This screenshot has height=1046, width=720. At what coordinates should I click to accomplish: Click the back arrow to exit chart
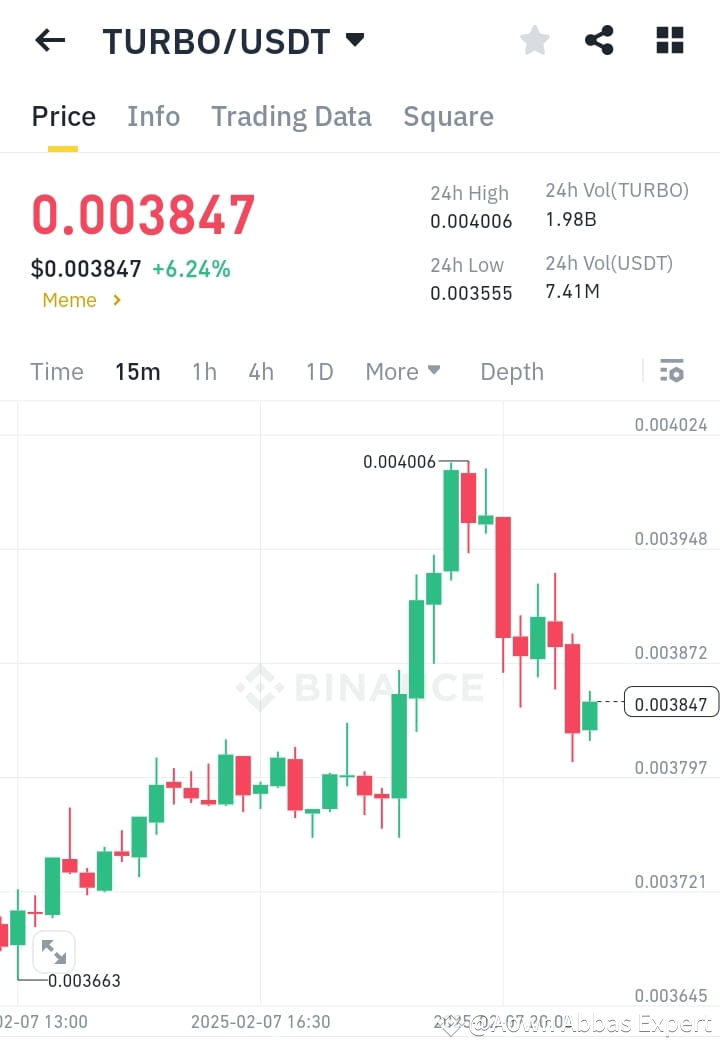50,40
